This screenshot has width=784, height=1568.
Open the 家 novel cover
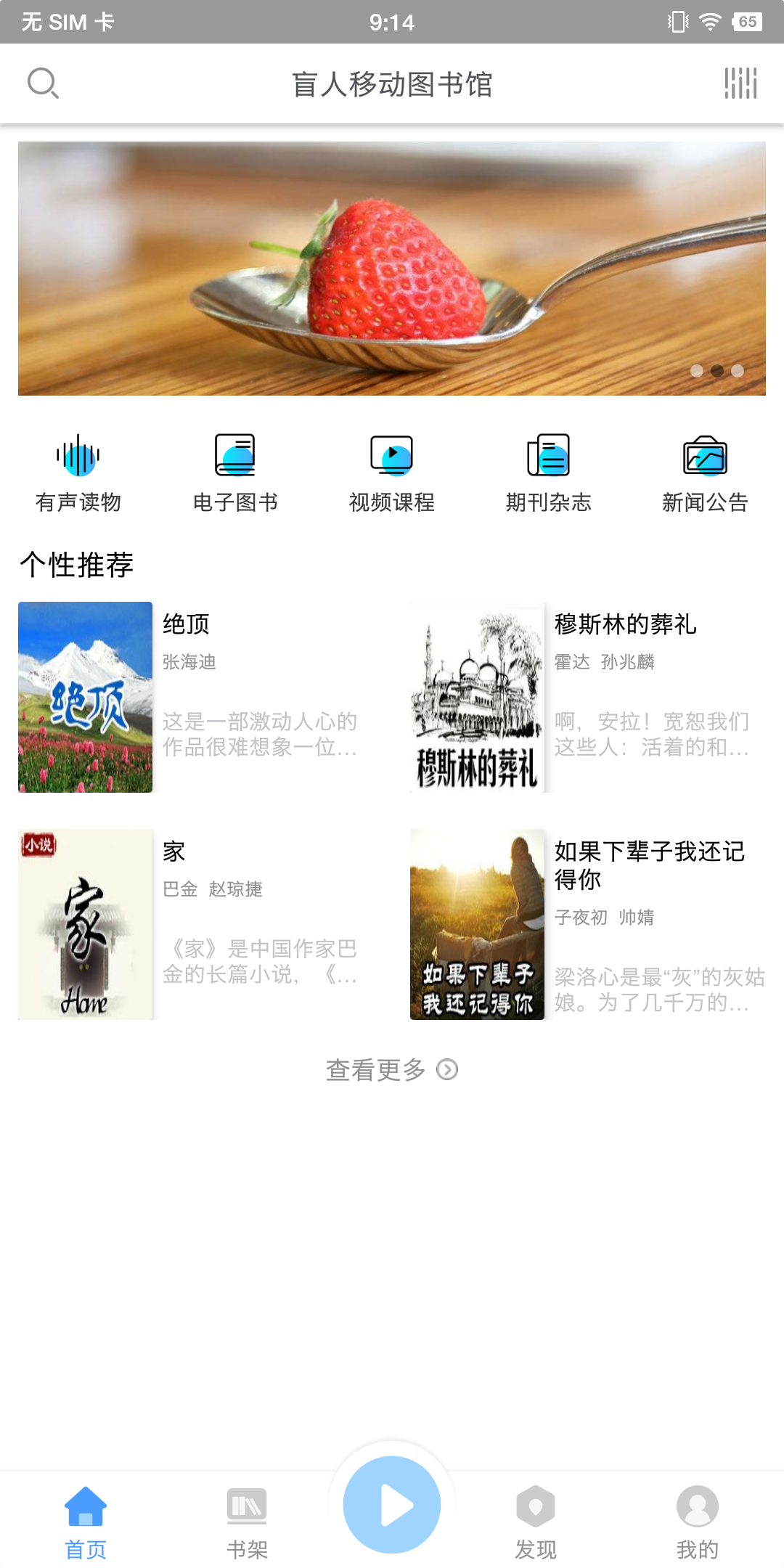point(85,923)
